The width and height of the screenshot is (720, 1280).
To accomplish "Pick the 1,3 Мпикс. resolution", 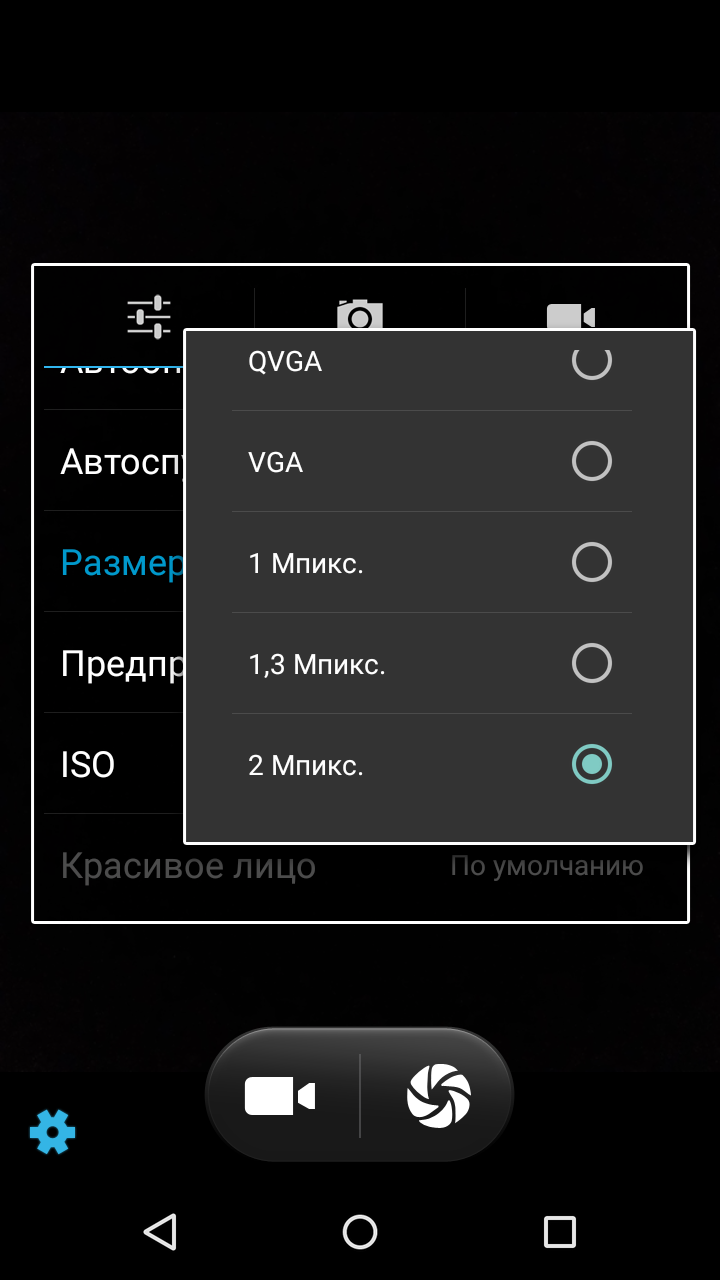I will [x=432, y=664].
